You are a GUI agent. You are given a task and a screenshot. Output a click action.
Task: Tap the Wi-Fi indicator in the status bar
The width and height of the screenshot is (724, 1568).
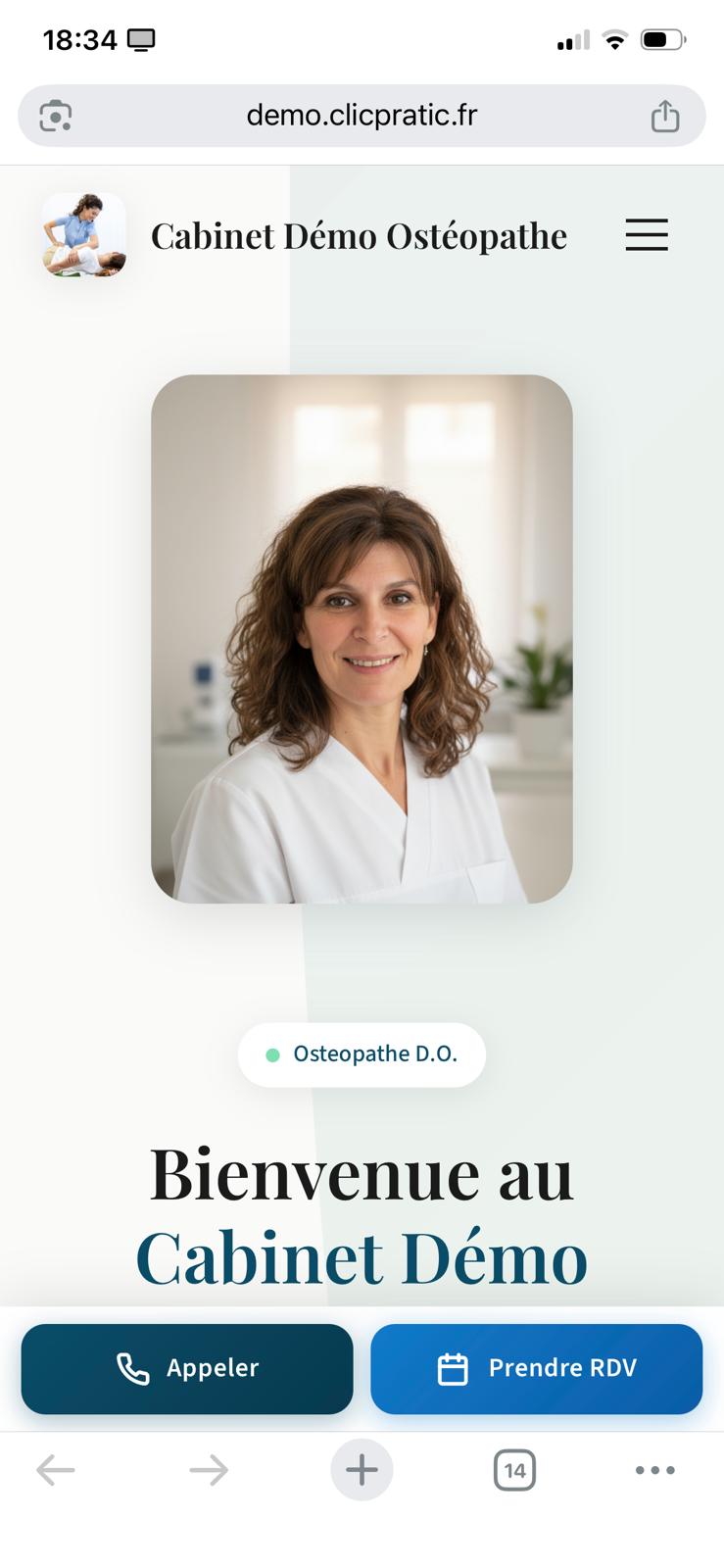click(x=615, y=39)
